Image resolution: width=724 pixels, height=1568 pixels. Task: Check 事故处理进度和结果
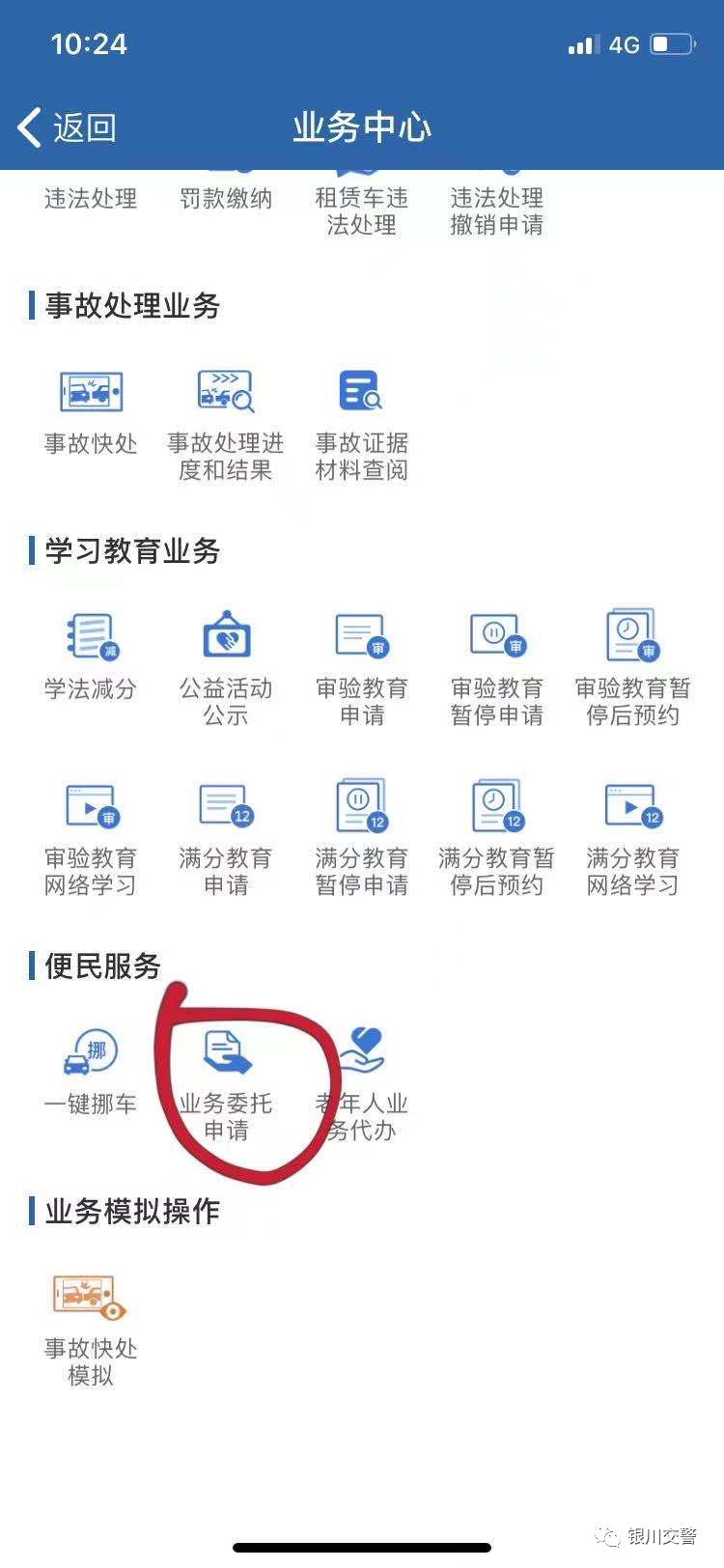[226, 425]
